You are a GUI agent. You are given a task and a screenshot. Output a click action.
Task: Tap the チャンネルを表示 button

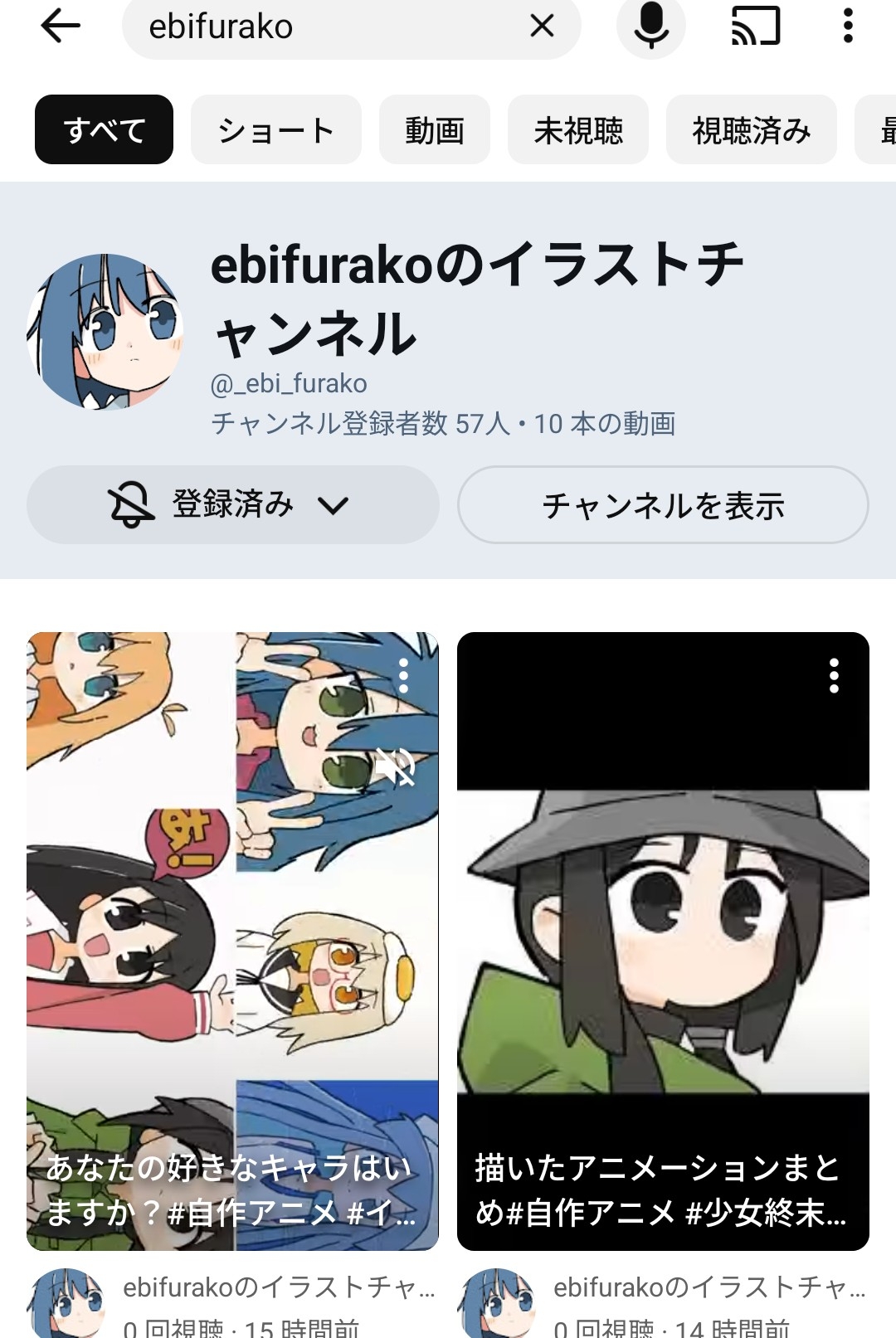click(662, 504)
